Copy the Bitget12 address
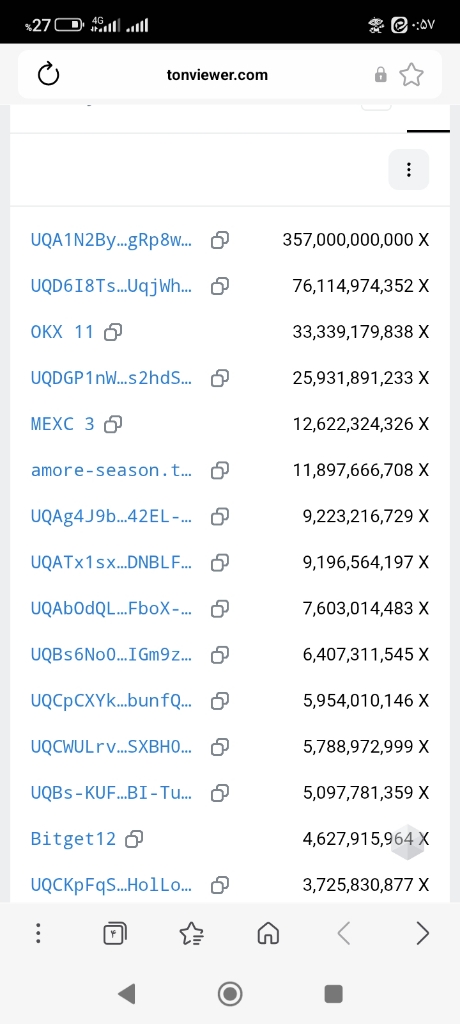The image size is (460, 1024). 134,839
